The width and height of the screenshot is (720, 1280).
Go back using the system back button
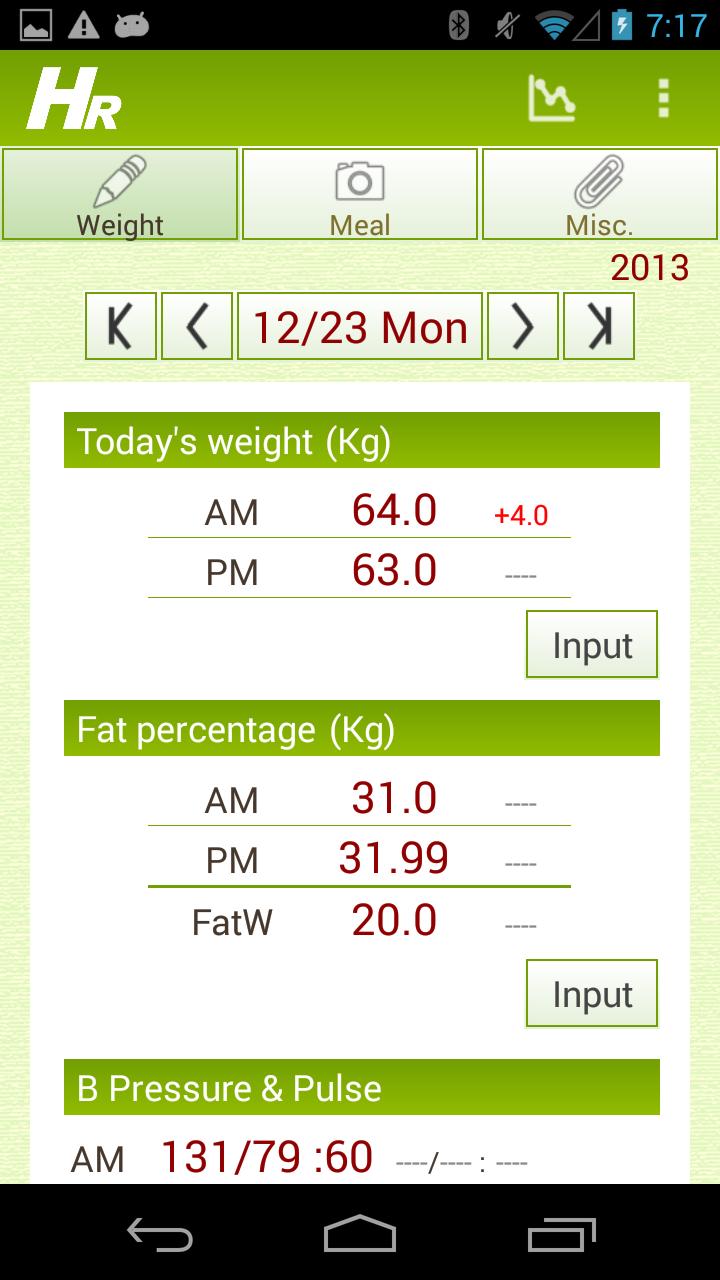click(160, 1233)
